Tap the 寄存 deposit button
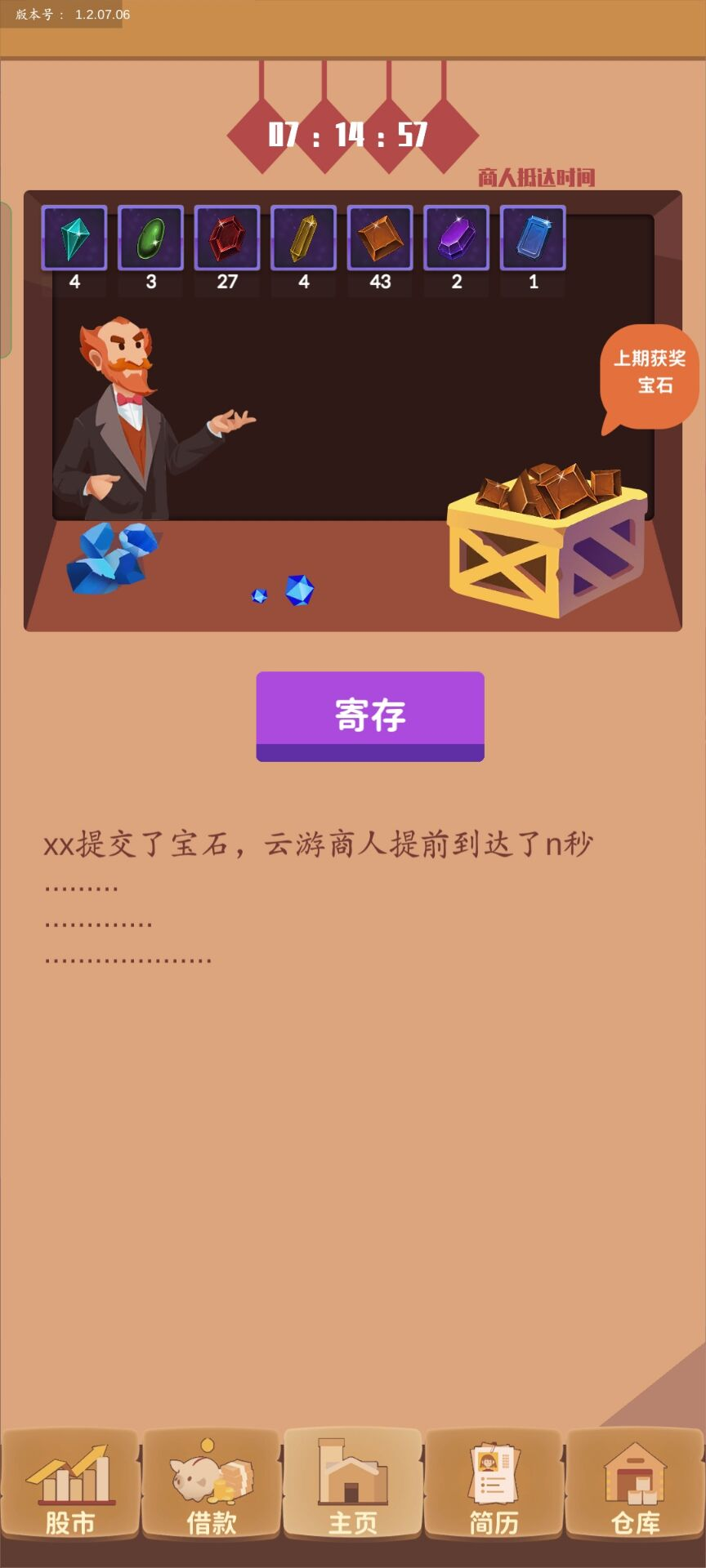The width and height of the screenshot is (706, 1568). click(x=370, y=715)
